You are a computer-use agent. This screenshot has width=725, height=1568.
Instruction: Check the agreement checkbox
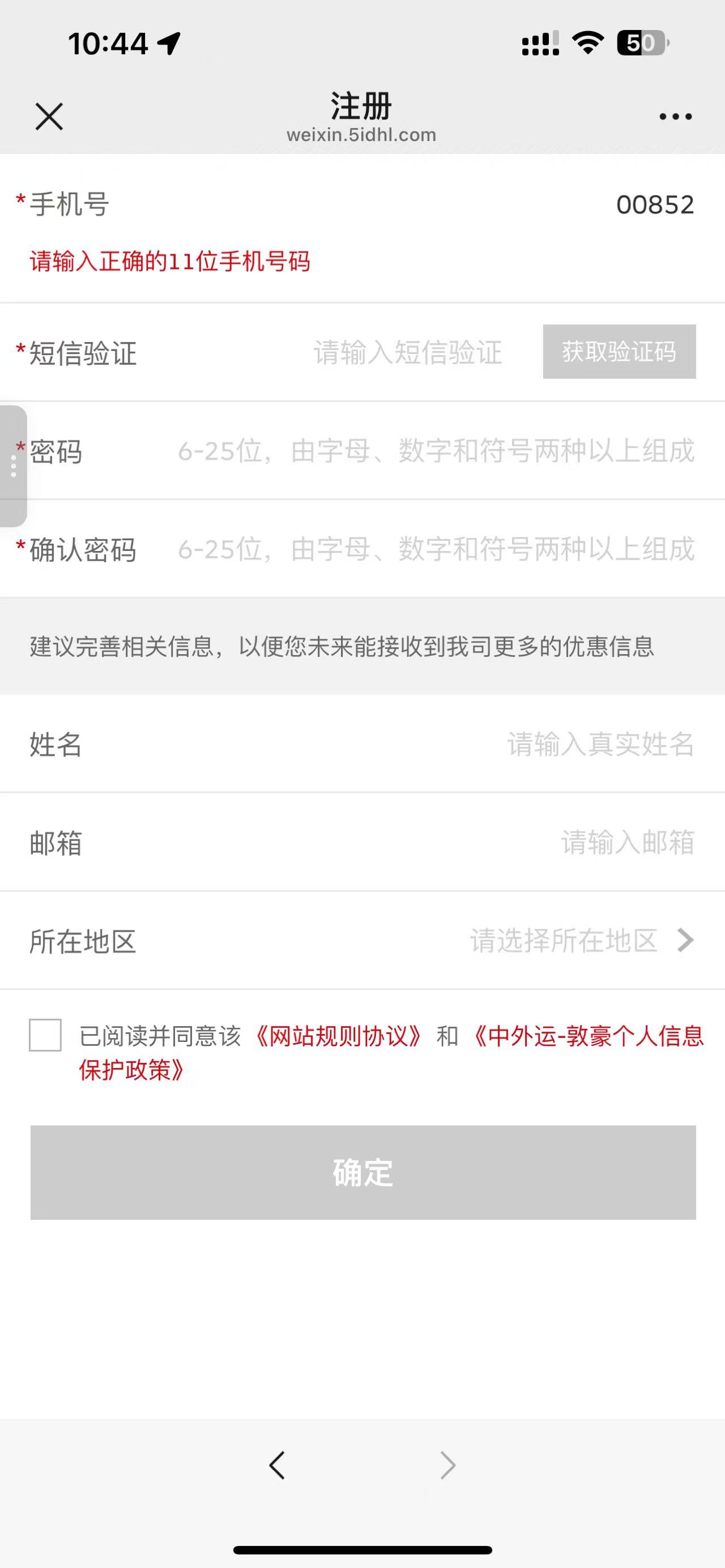point(46,1035)
